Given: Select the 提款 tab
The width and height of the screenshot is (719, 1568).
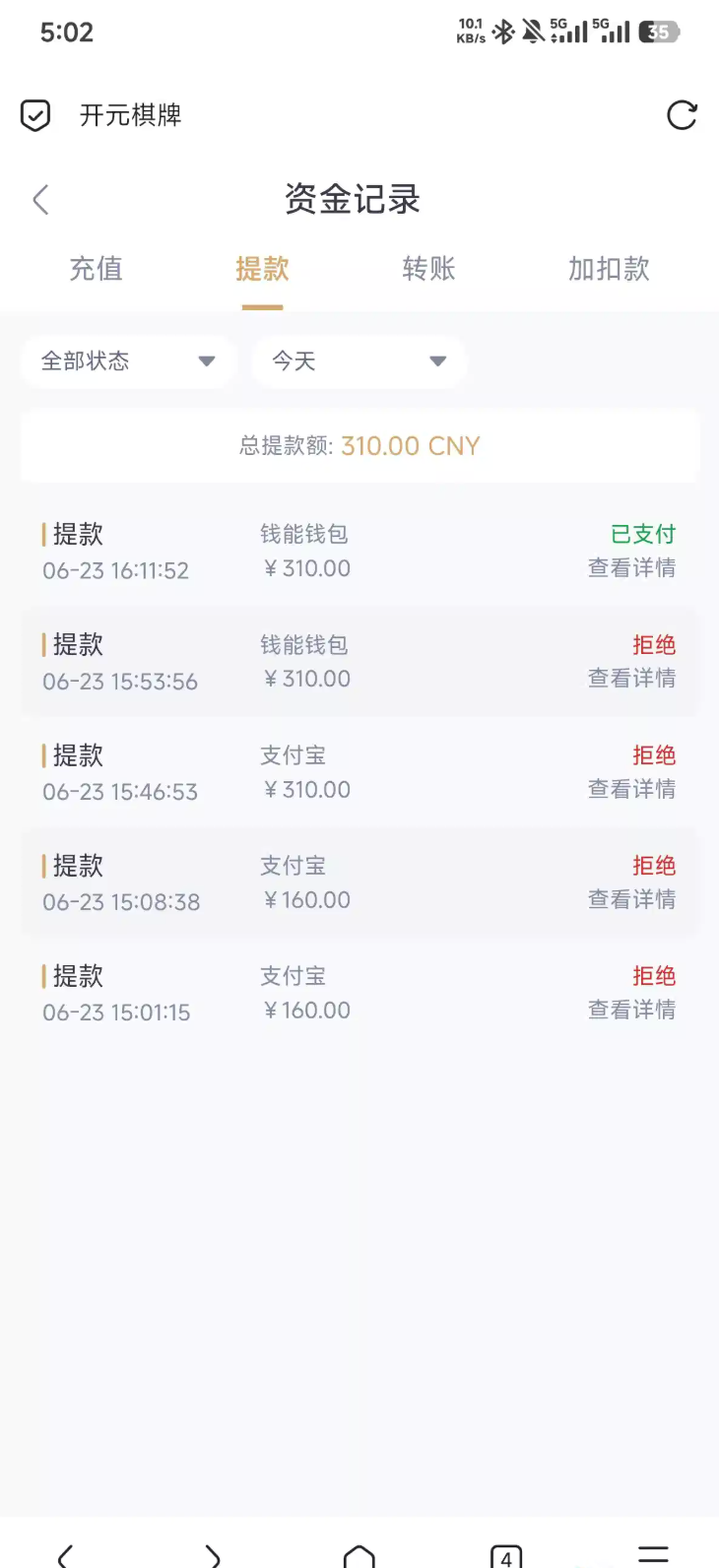Looking at the screenshot, I should (262, 269).
